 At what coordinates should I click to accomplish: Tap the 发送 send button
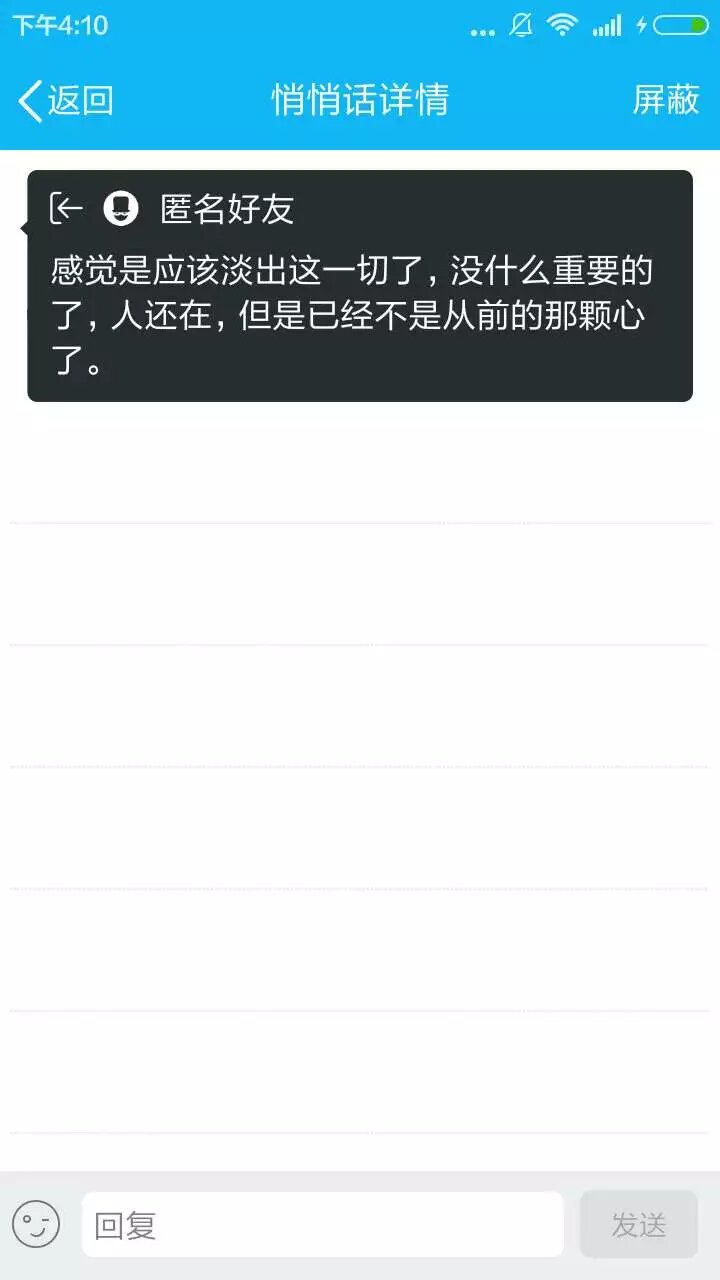pyautogui.click(x=638, y=1224)
